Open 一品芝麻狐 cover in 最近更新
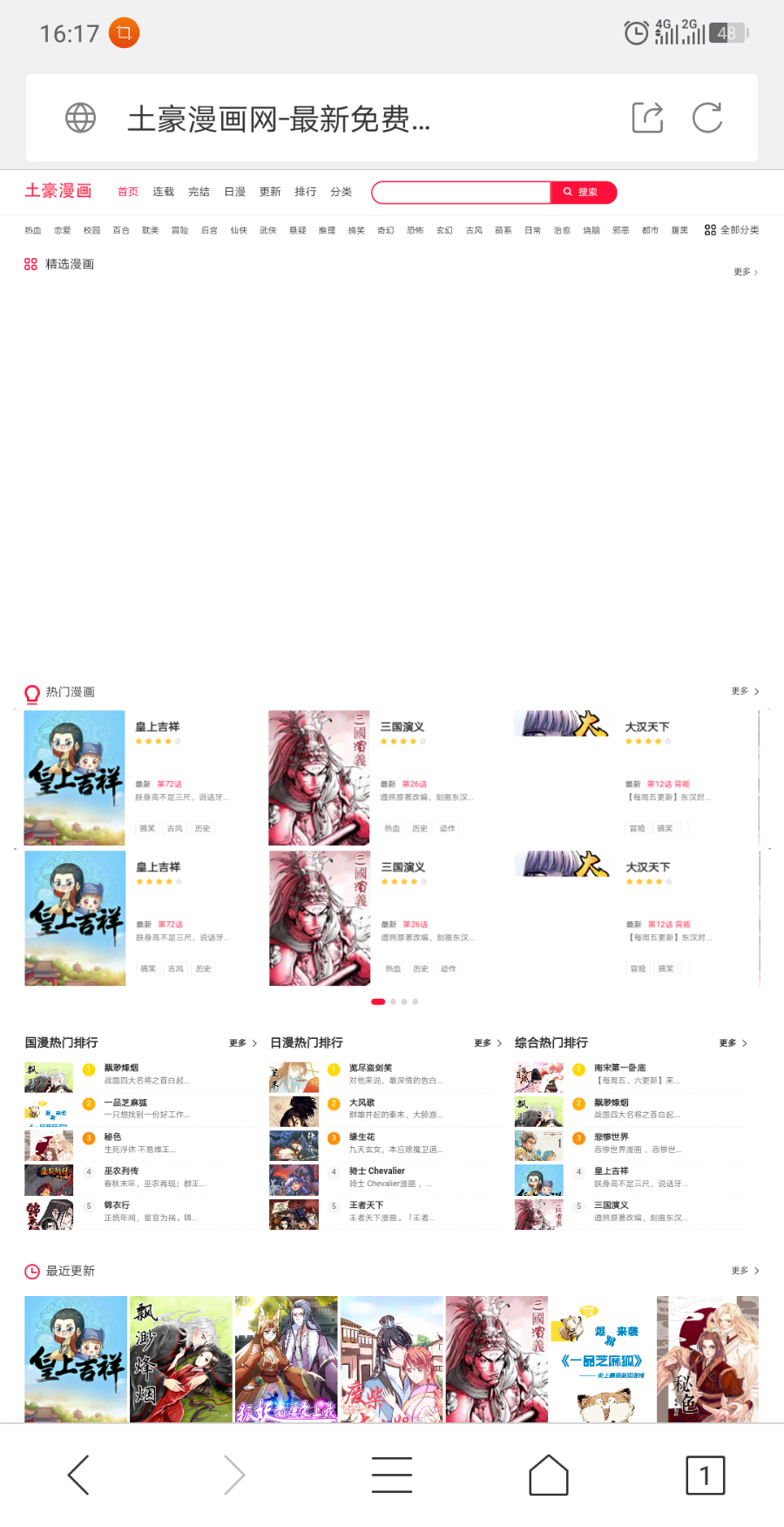Image resolution: width=784 pixels, height=1527 pixels. (602, 1359)
